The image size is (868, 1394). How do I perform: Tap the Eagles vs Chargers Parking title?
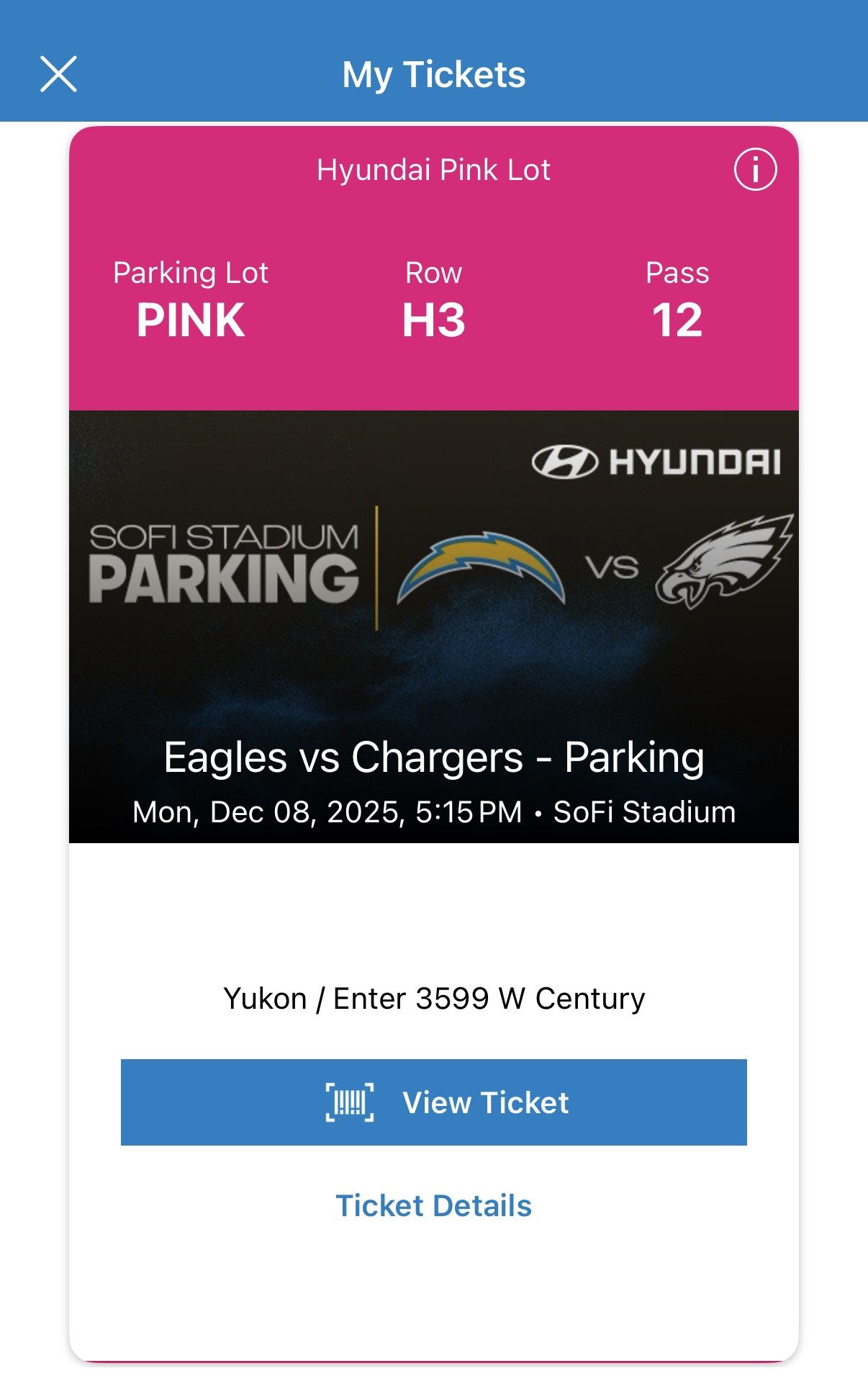click(433, 757)
